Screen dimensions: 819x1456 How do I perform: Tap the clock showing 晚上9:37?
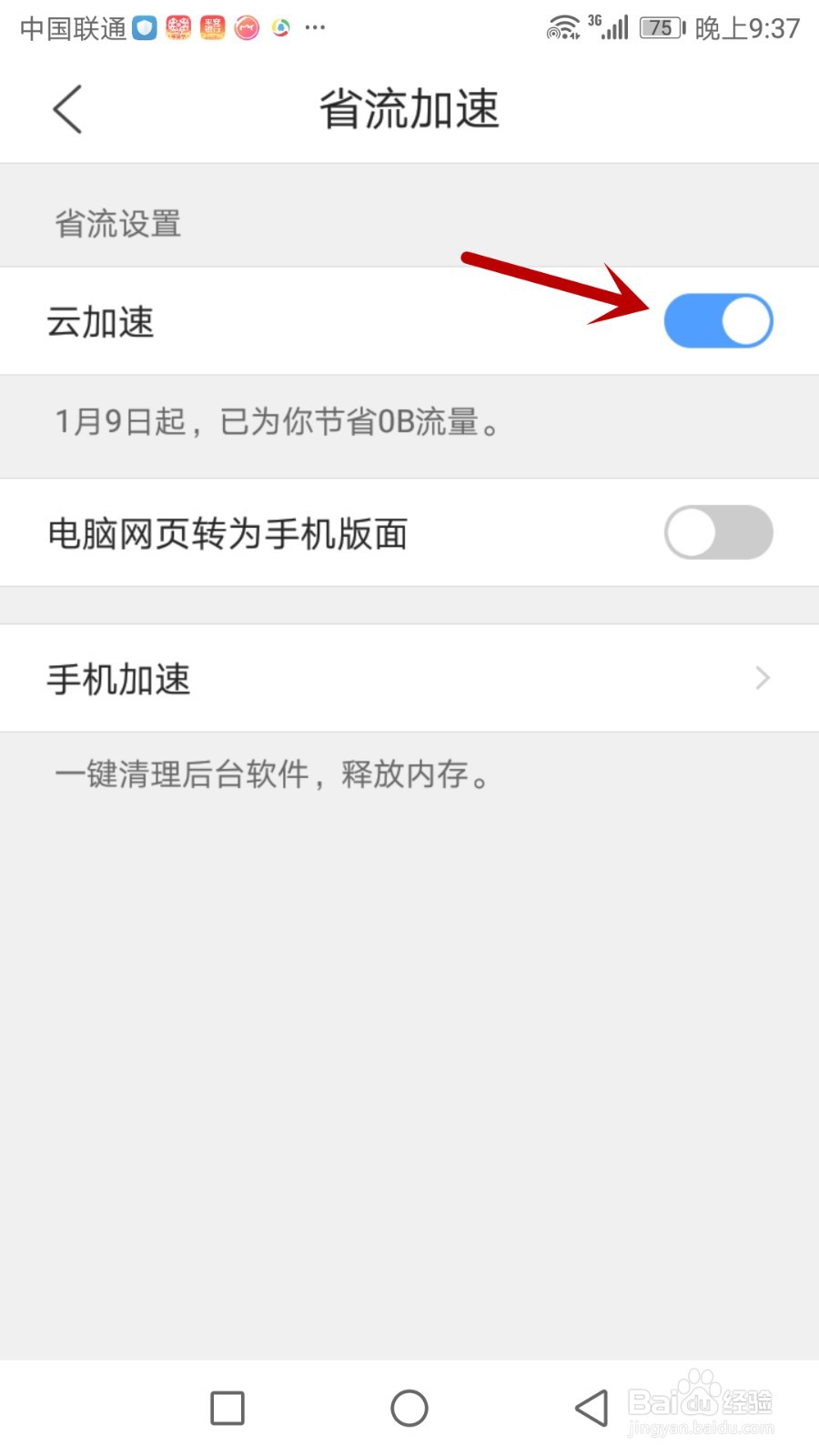coord(746,27)
